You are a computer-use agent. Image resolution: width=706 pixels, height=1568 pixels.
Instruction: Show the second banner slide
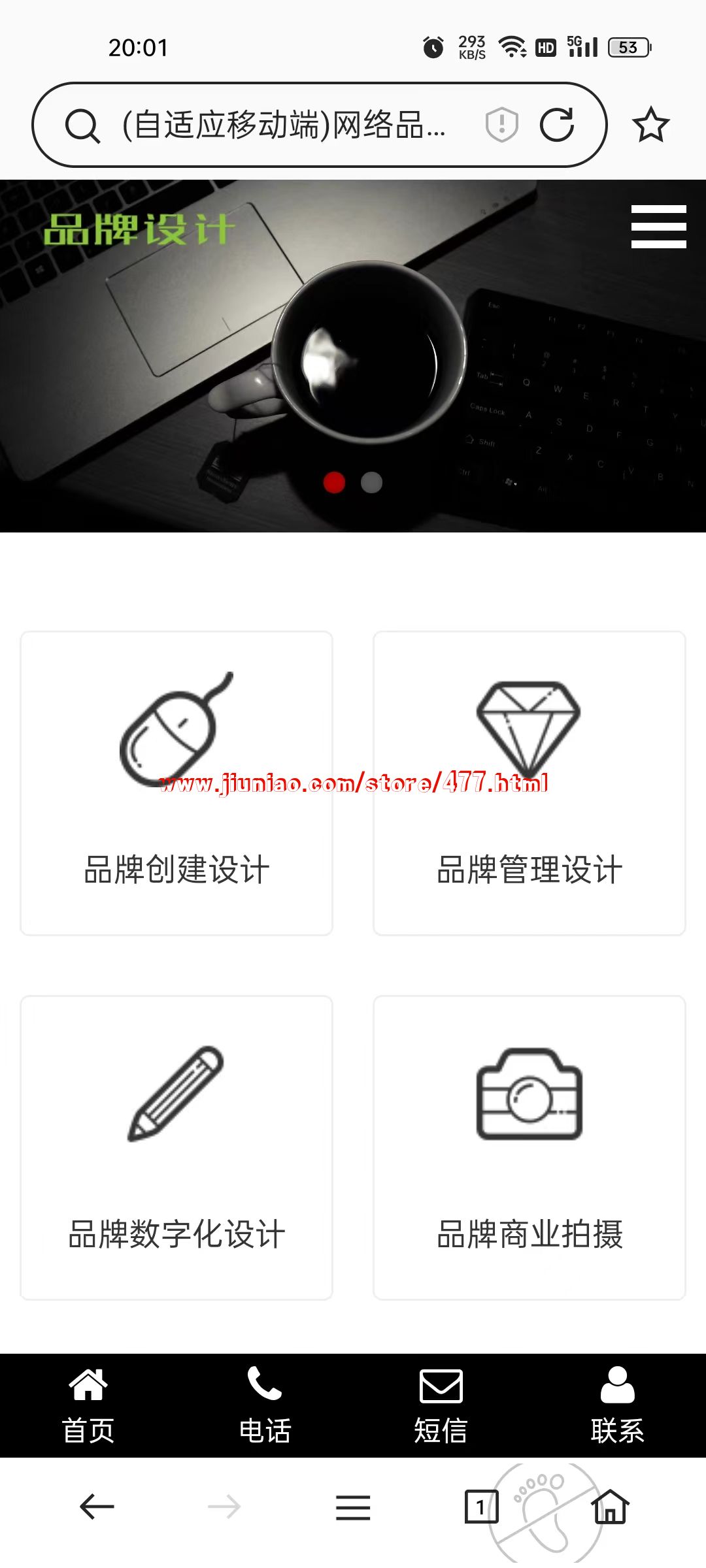(371, 483)
